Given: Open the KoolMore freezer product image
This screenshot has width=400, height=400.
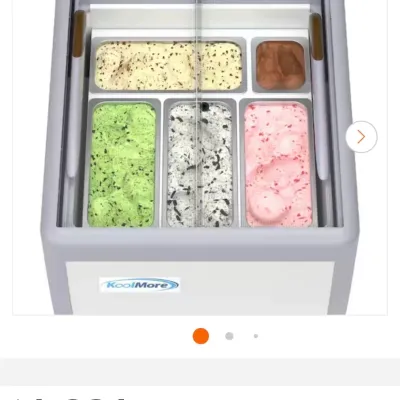Looking at the screenshot, I should click(200, 157).
